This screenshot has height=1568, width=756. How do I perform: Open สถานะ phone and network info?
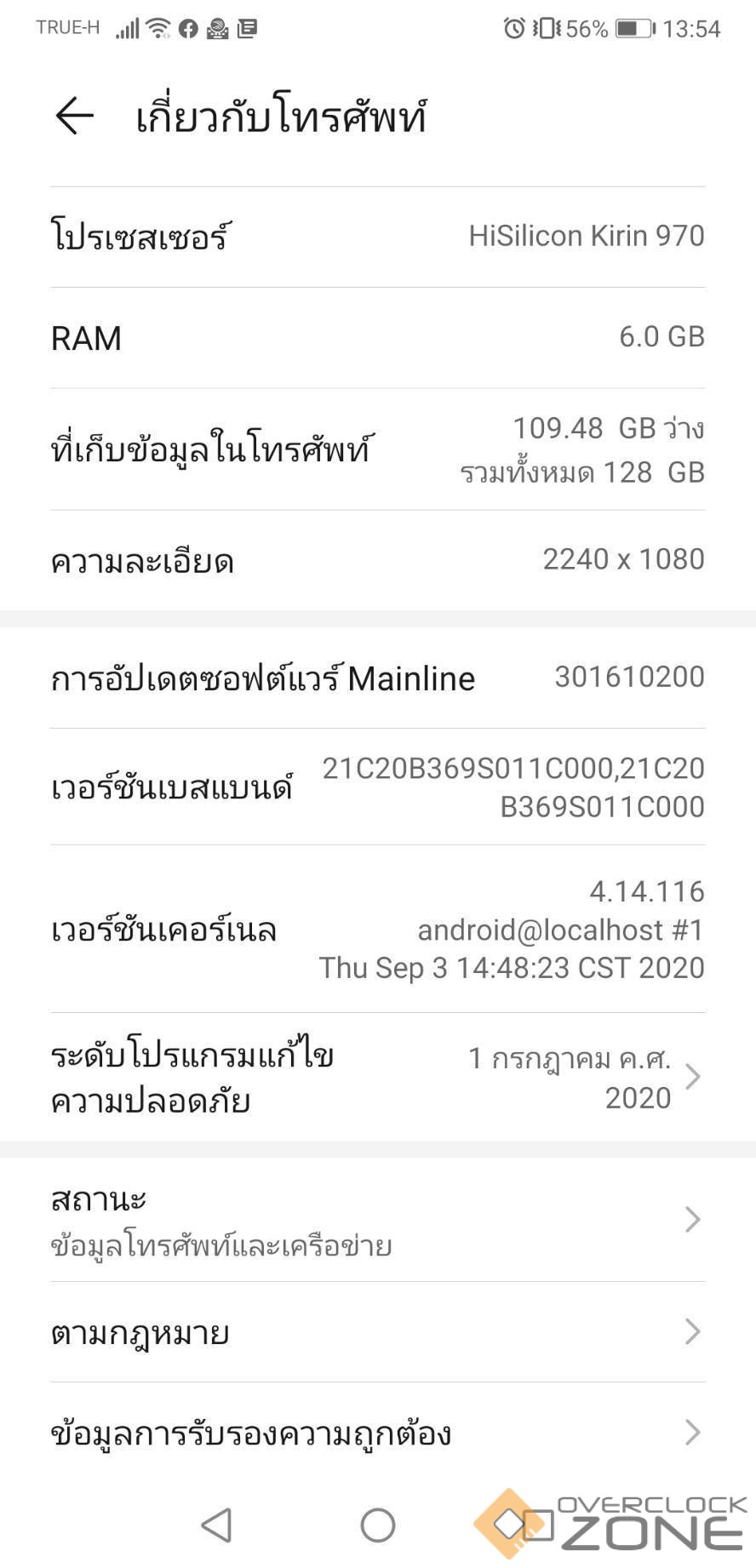(x=377, y=1221)
